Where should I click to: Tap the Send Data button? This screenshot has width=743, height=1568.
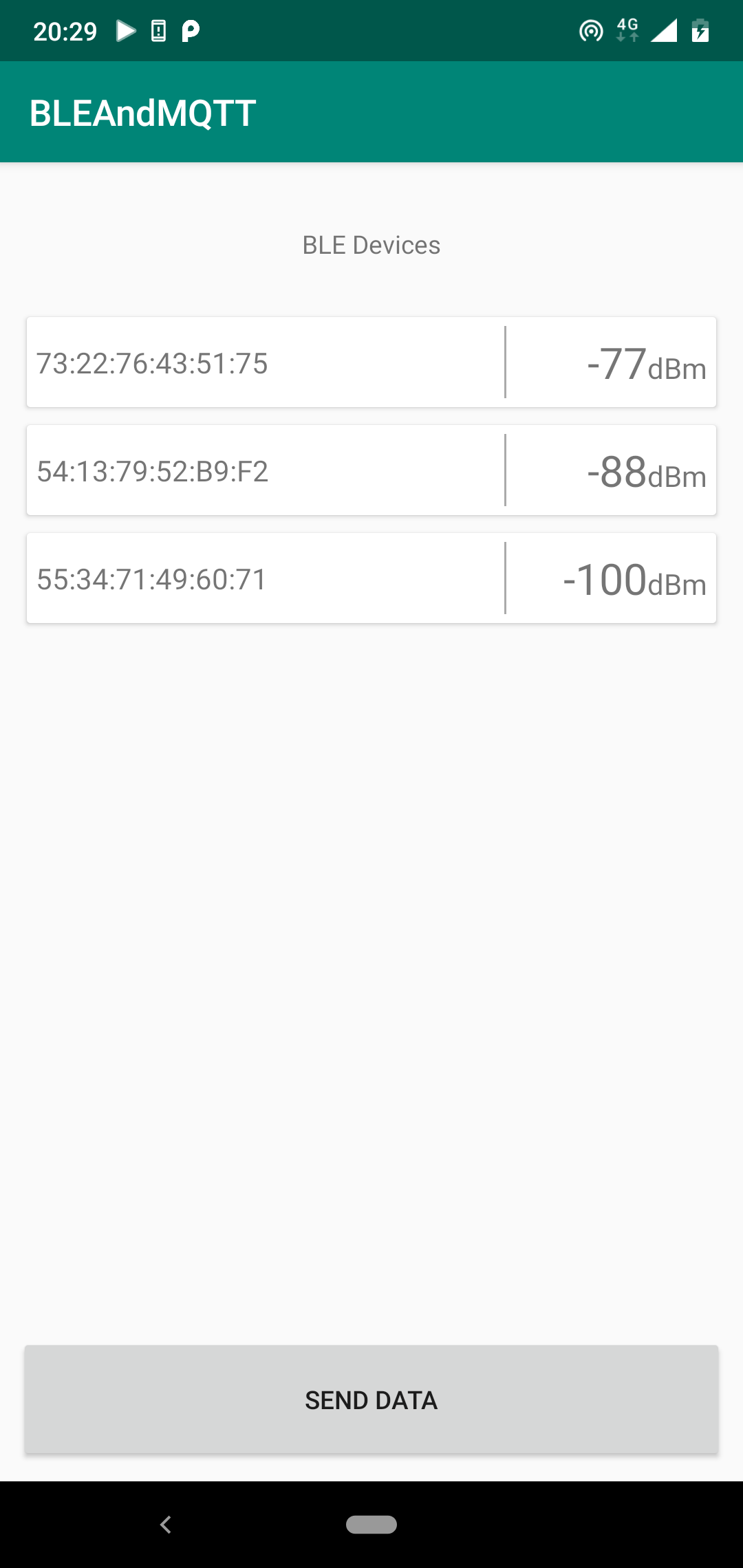[x=371, y=1400]
